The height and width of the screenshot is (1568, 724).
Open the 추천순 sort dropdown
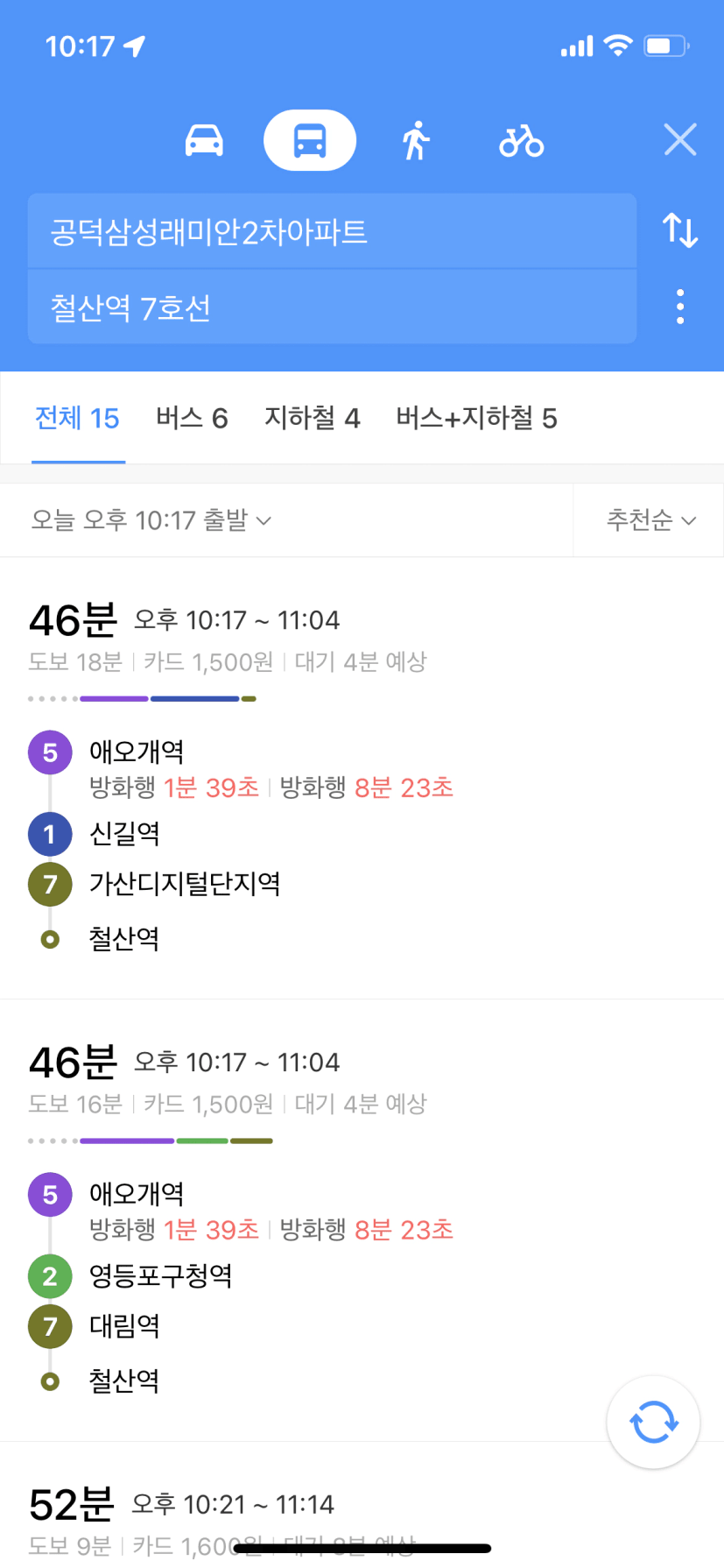[651, 520]
